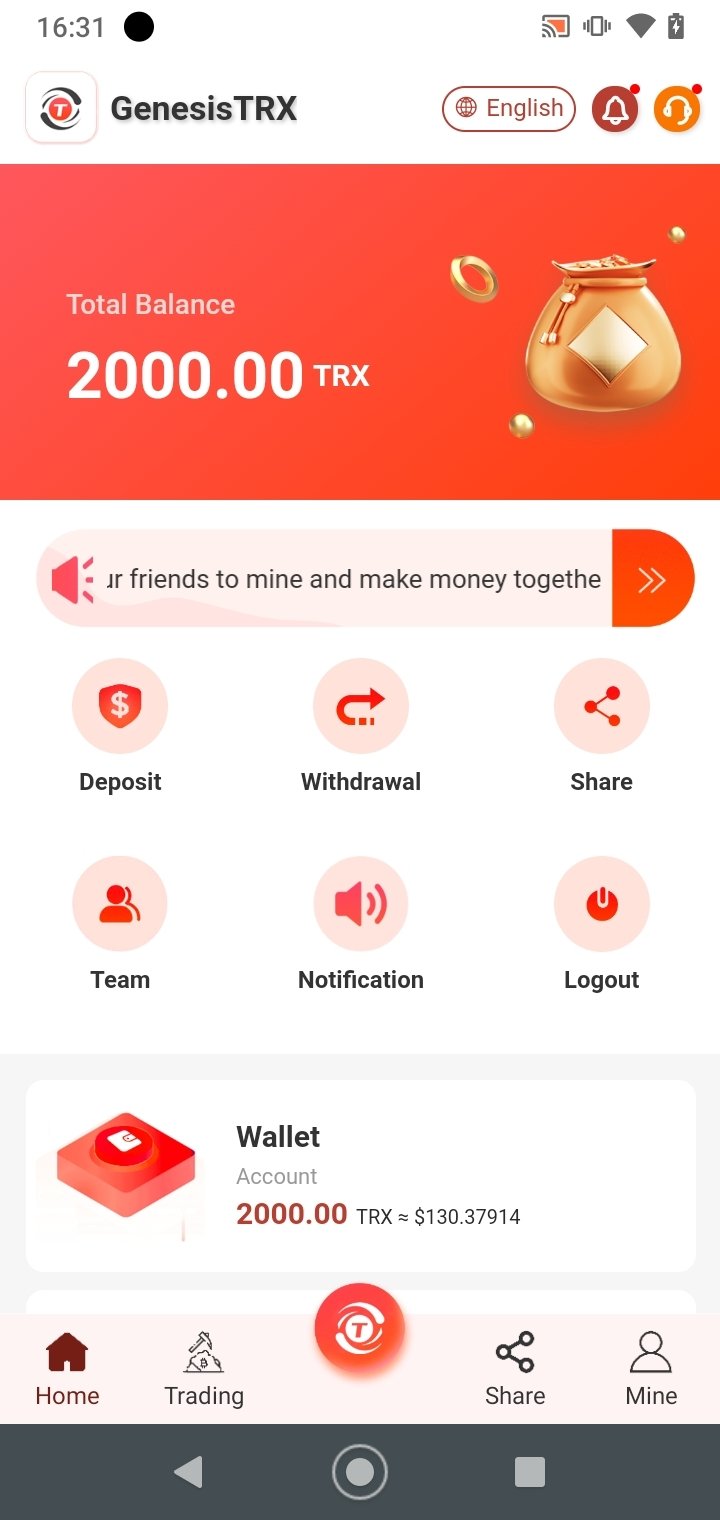Screen dimensions: 720x1520
Task: Open the notifications bell in header
Action: coord(615,109)
